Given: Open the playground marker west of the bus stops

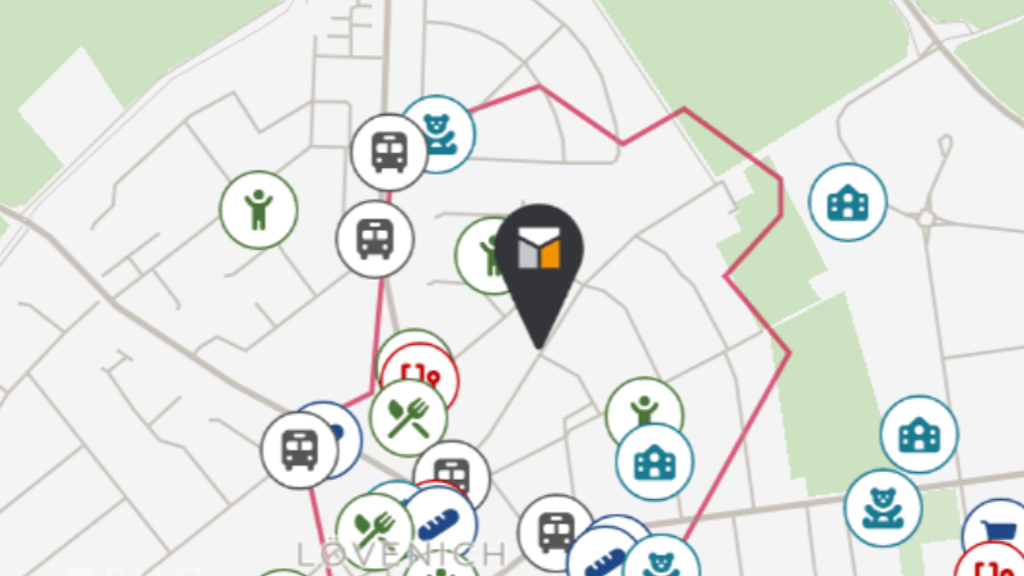Looking at the screenshot, I should point(259,210).
